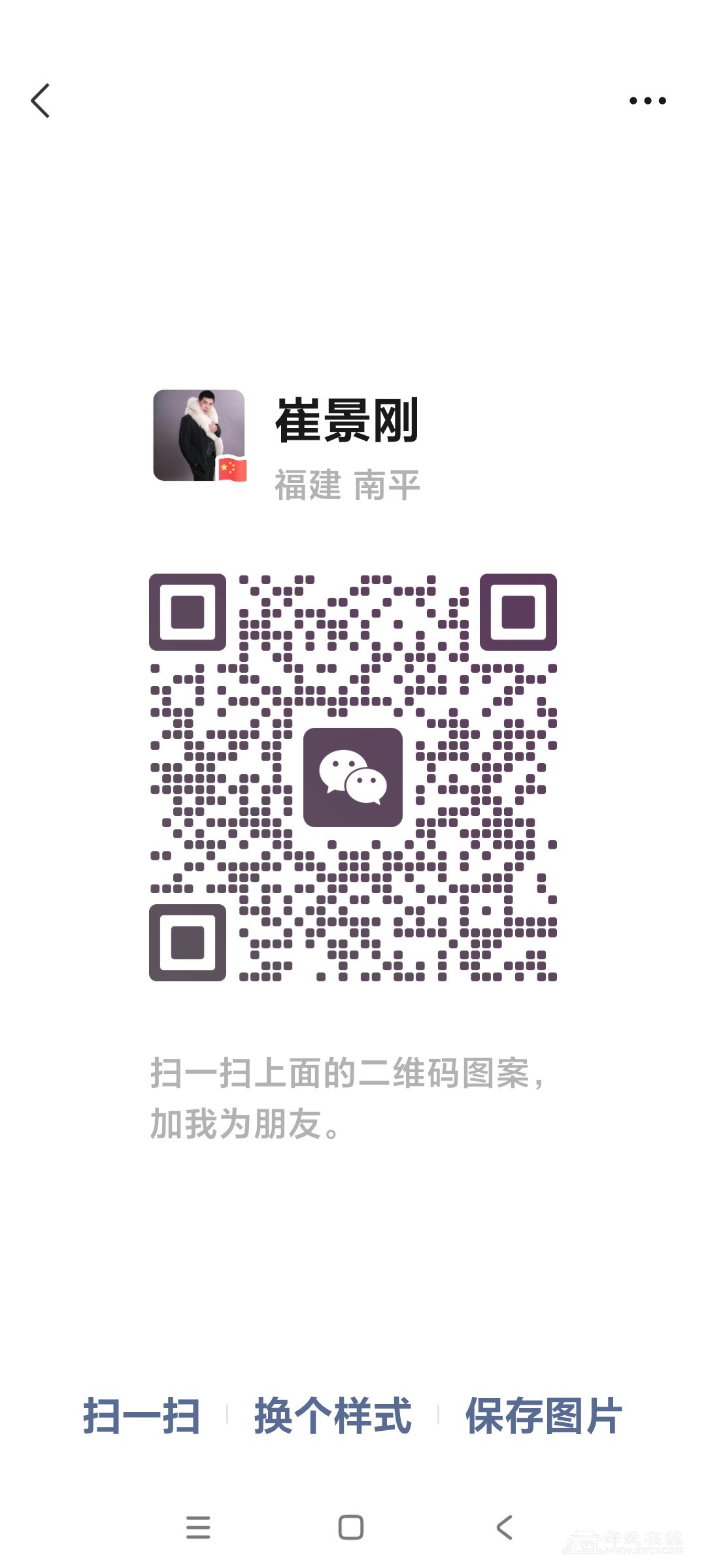Open the system recent apps button
This screenshot has height=1568, width=706.
click(198, 1527)
